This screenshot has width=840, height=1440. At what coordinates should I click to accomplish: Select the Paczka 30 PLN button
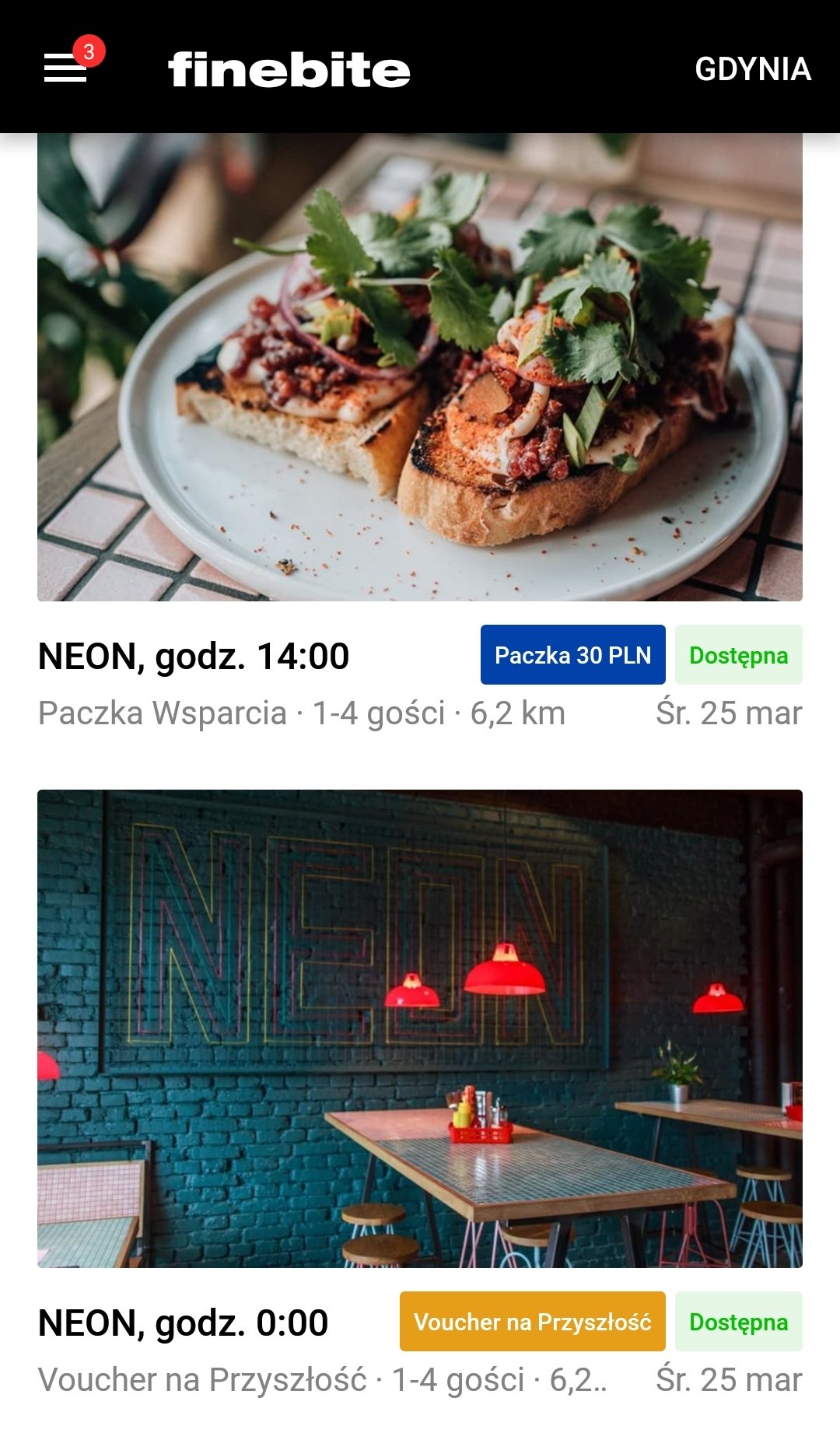(x=572, y=655)
